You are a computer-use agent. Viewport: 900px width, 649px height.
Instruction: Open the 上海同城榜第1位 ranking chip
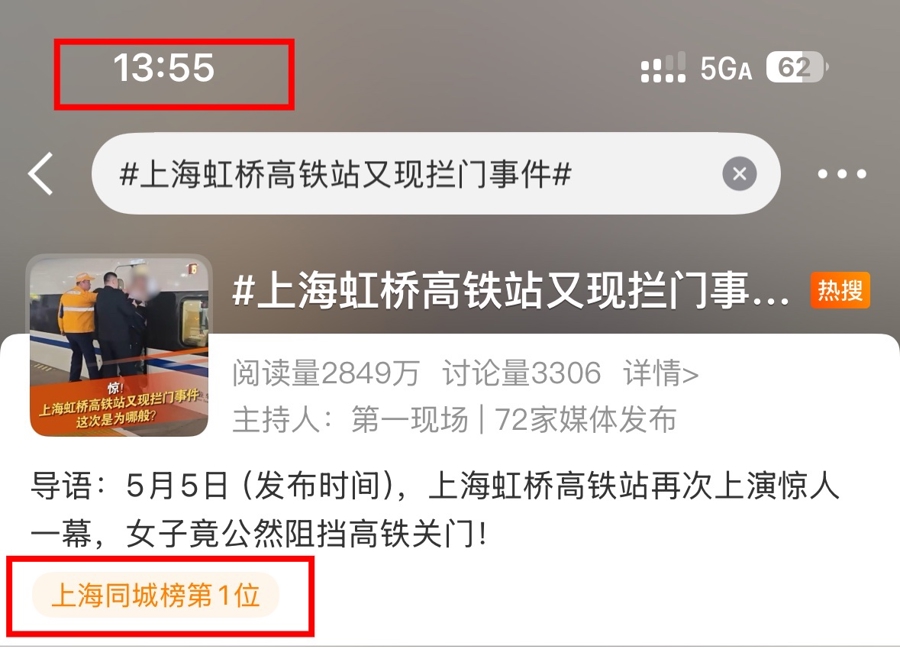(155, 597)
